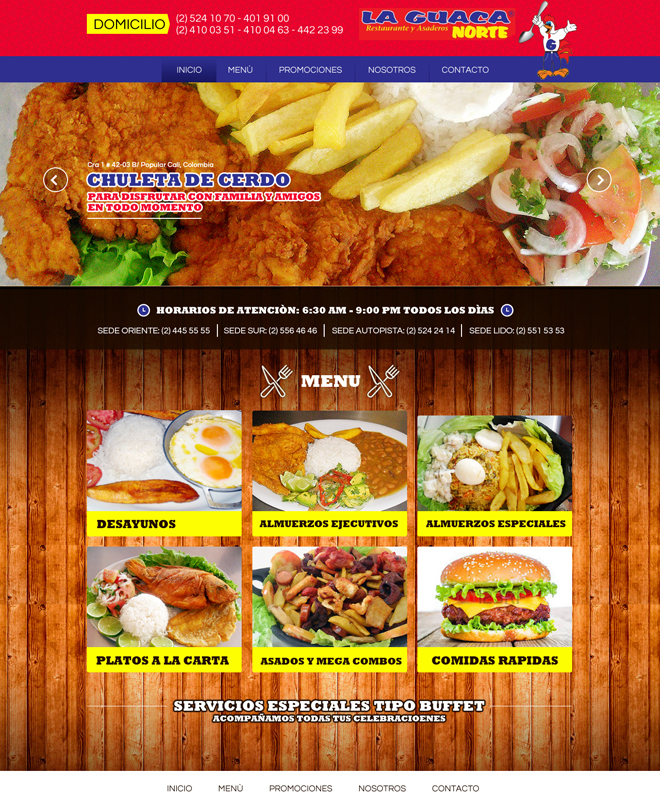Open PROMOCIONES in the top navigation
This screenshot has height=800, width=660.
(310, 70)
